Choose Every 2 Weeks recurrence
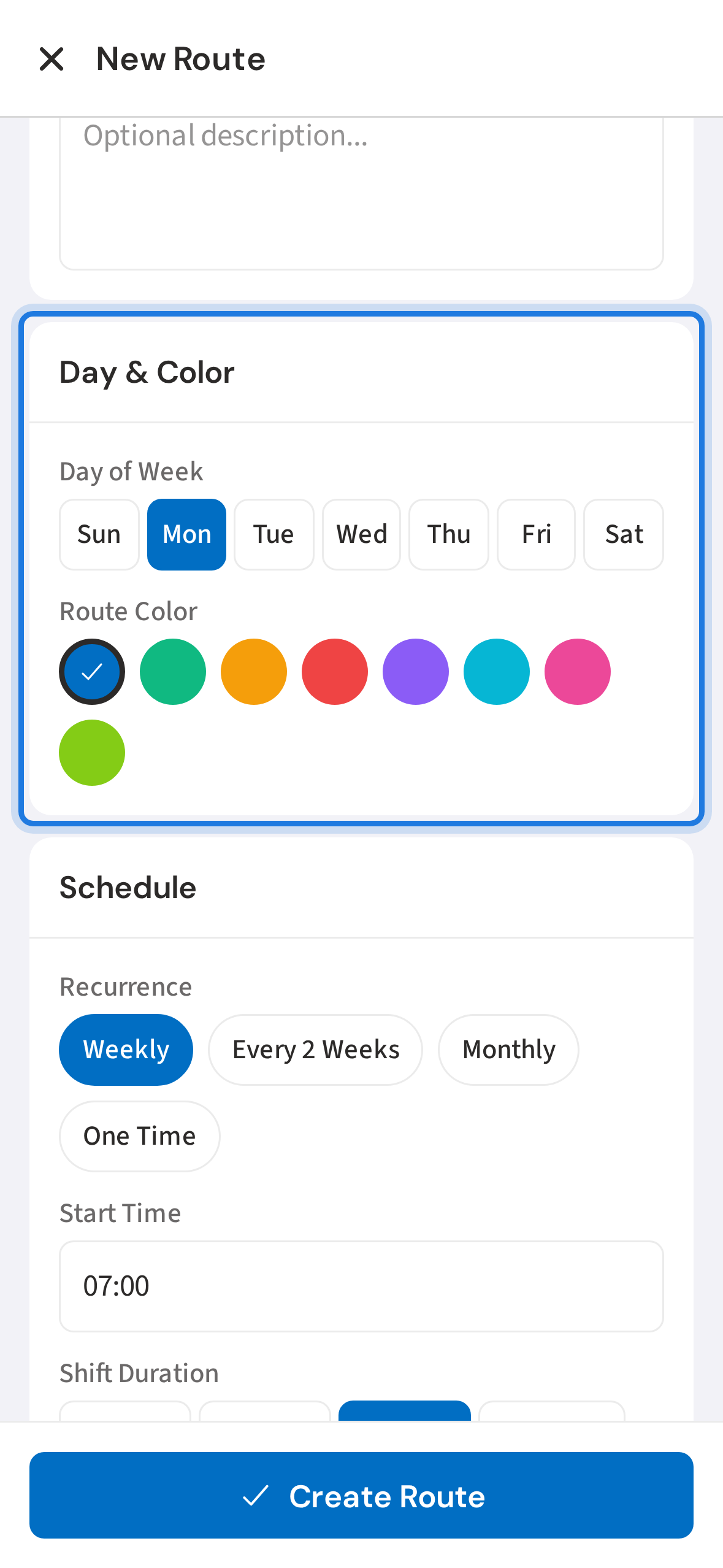 coord(315,1049)
